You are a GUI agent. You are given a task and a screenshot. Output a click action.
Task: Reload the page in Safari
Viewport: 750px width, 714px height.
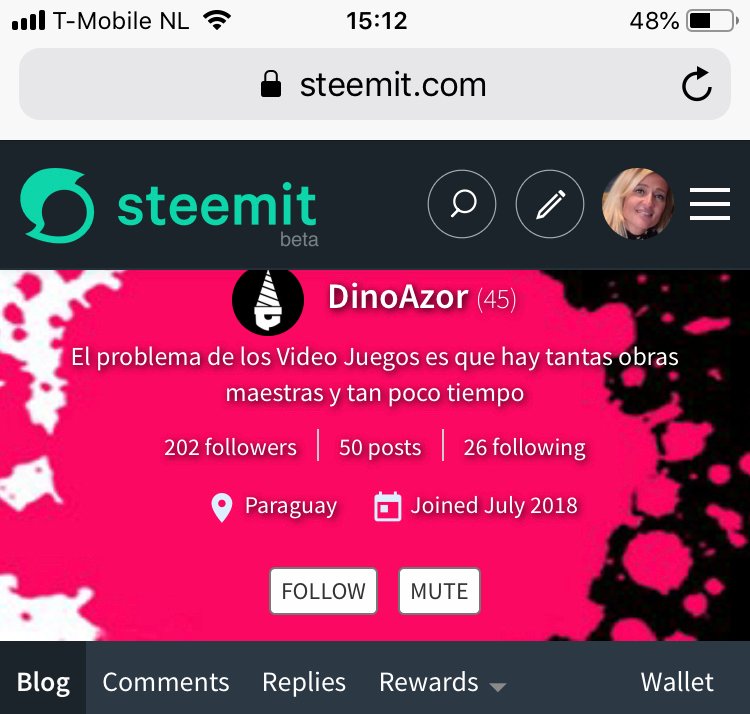click(x=697, y=85)
